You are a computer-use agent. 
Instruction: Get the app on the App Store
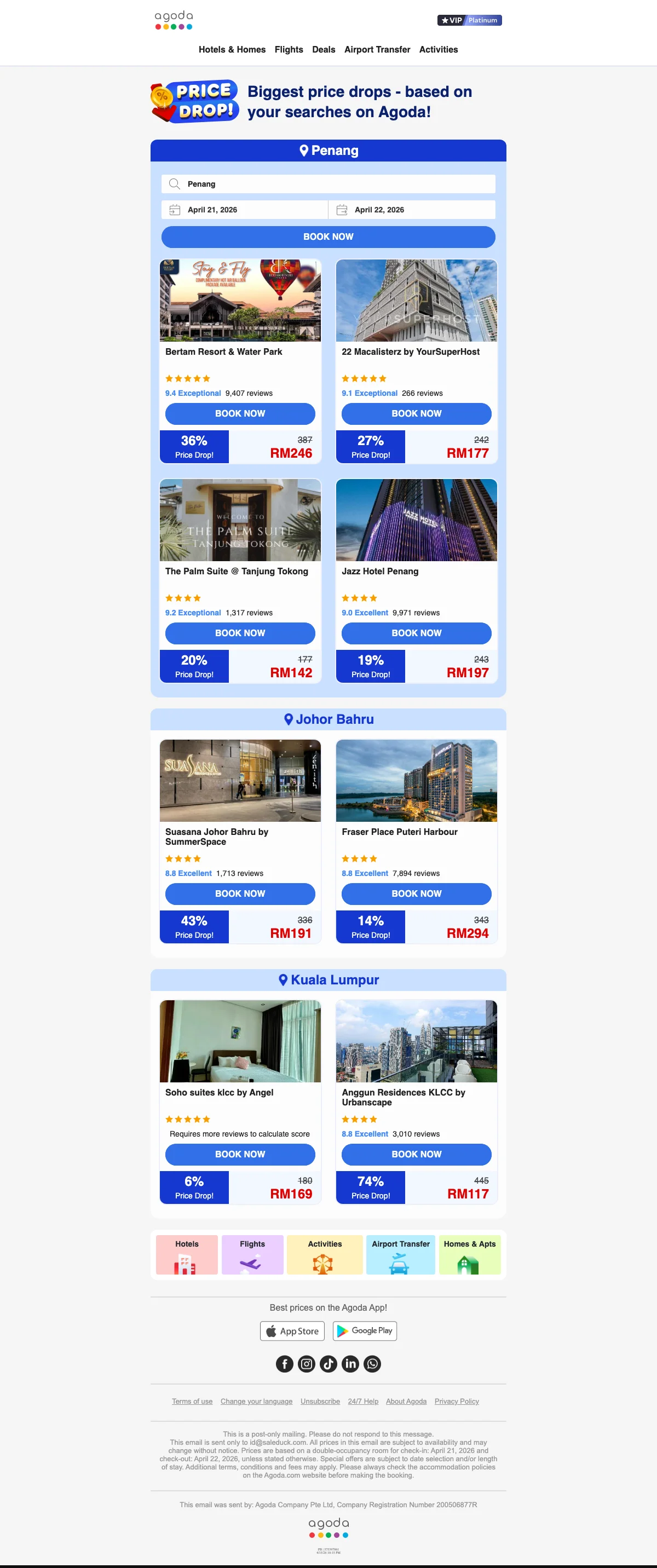click(292, 1331)
